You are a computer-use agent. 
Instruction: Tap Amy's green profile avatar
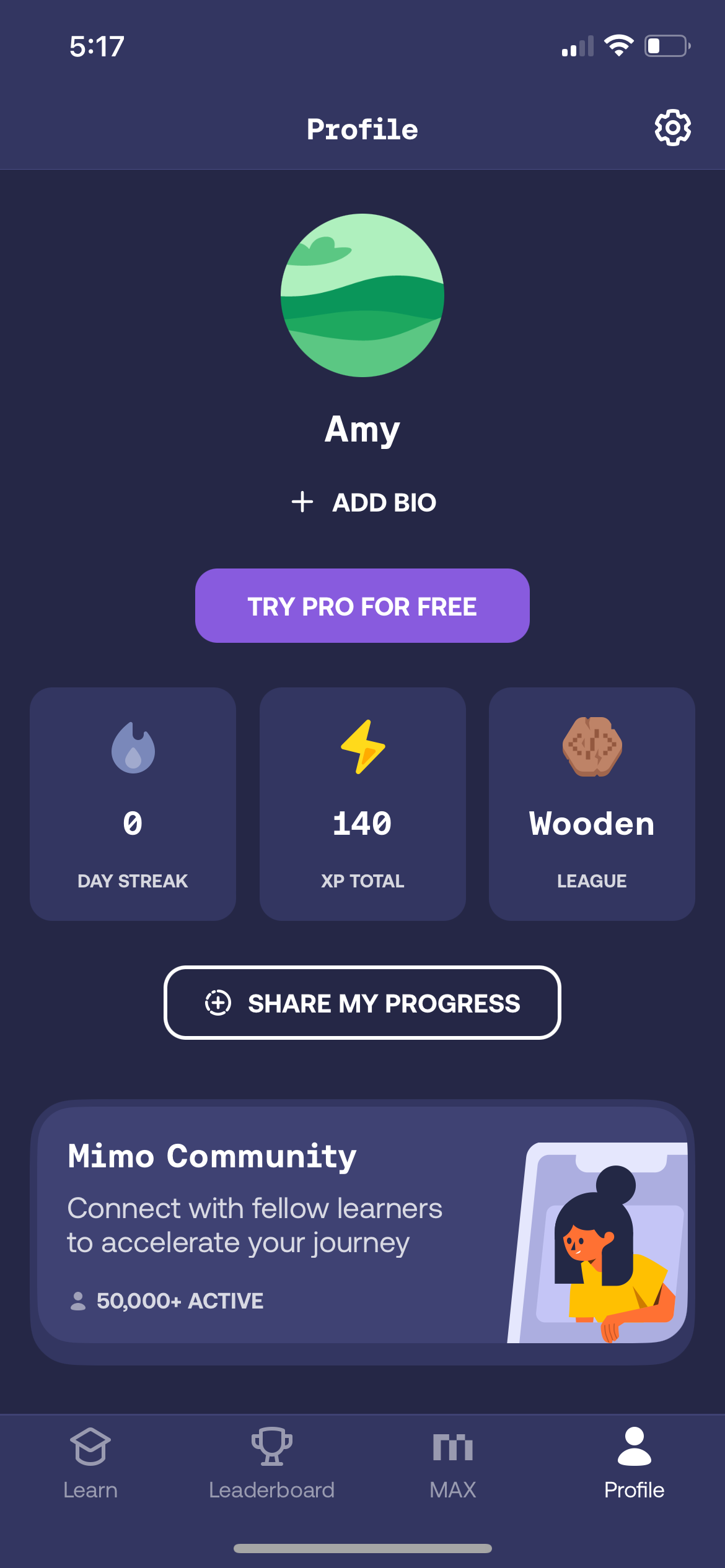(x=362, y=295)
